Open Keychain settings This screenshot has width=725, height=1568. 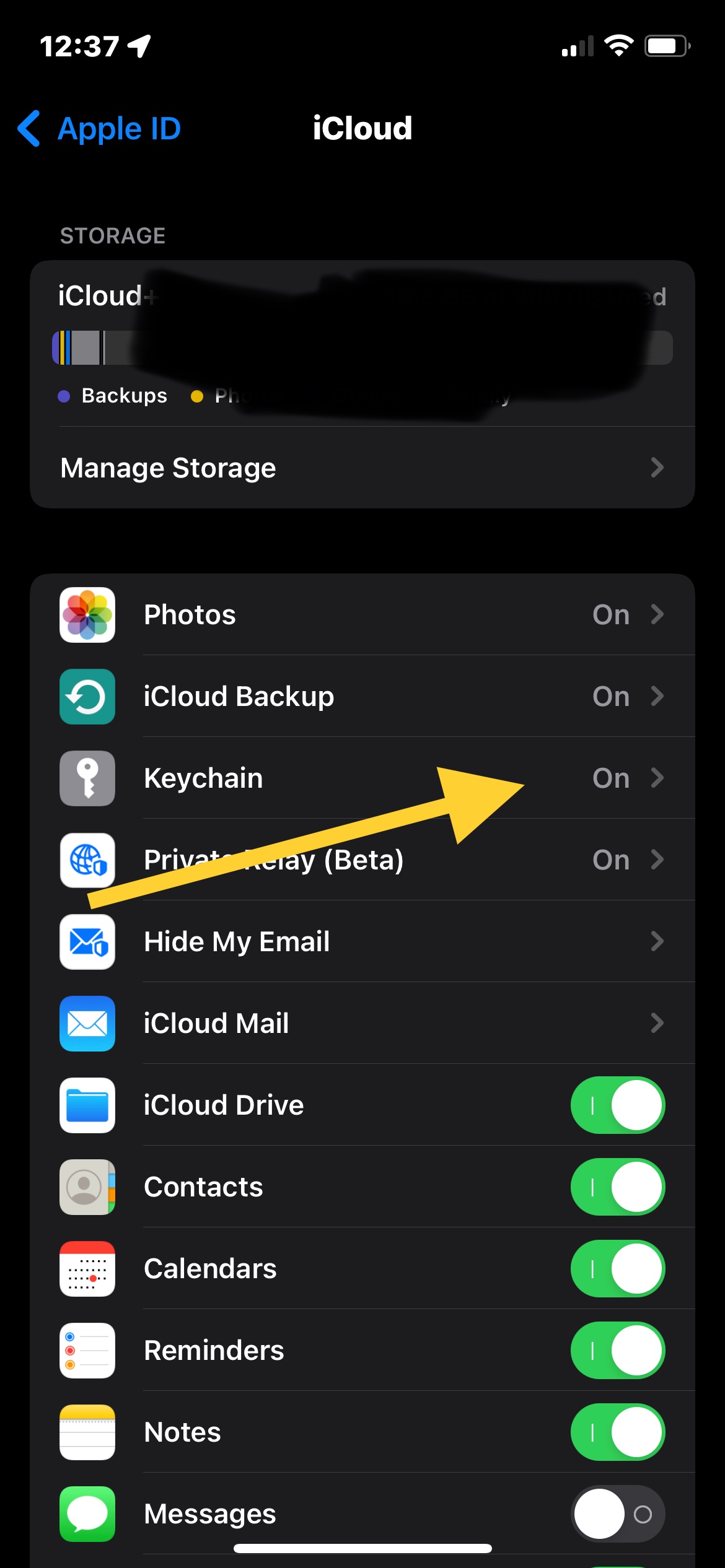coord(362,778)
